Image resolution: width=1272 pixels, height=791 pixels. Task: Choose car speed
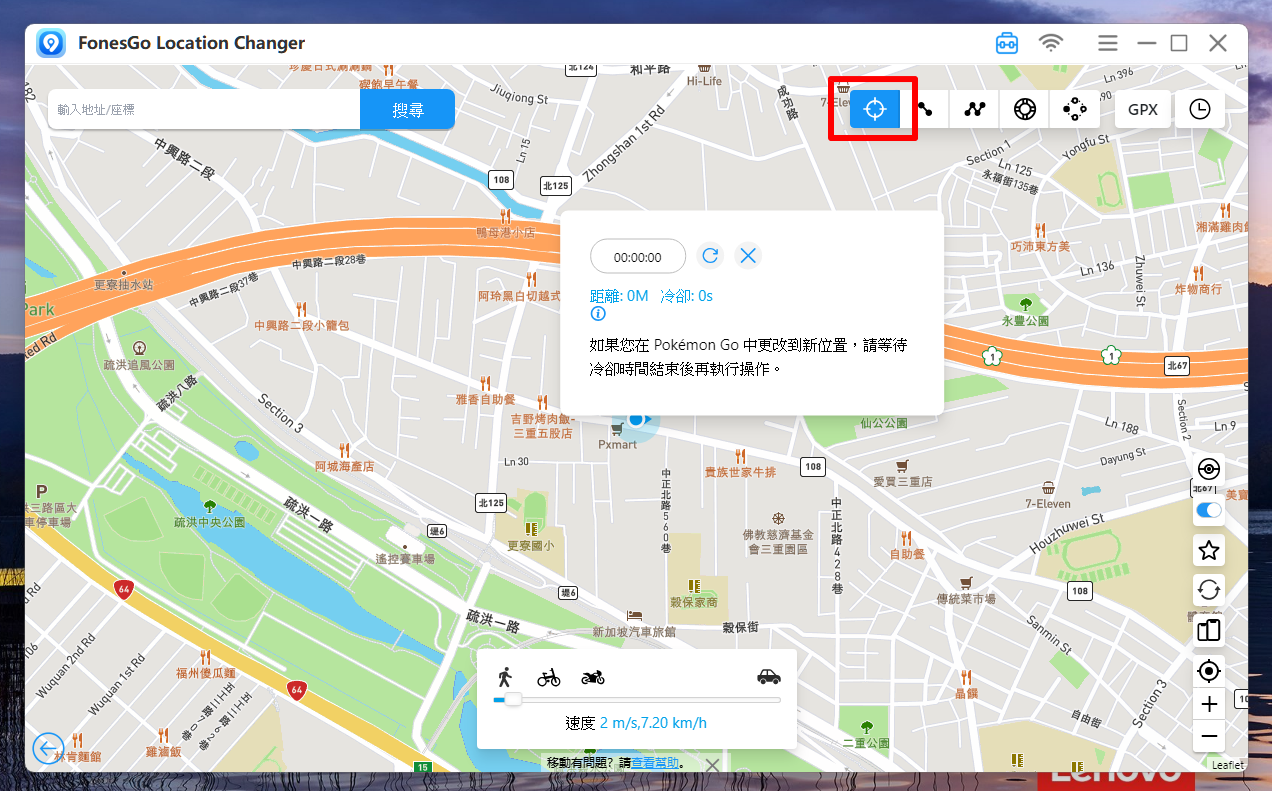[768, 677]
